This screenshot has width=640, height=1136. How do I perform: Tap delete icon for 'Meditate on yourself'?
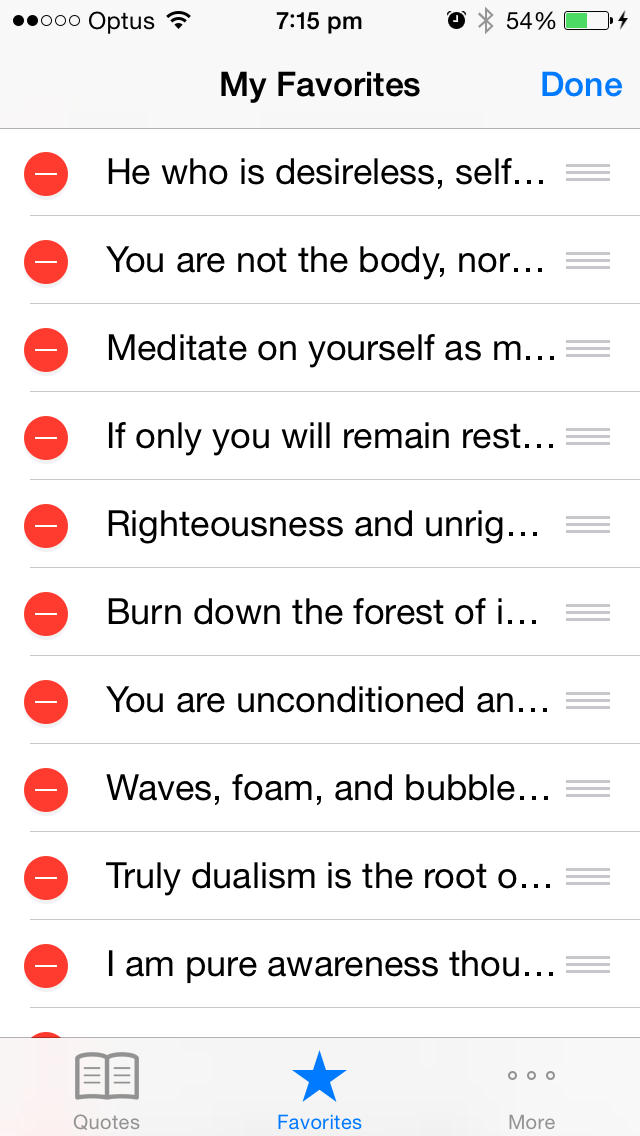45,349
